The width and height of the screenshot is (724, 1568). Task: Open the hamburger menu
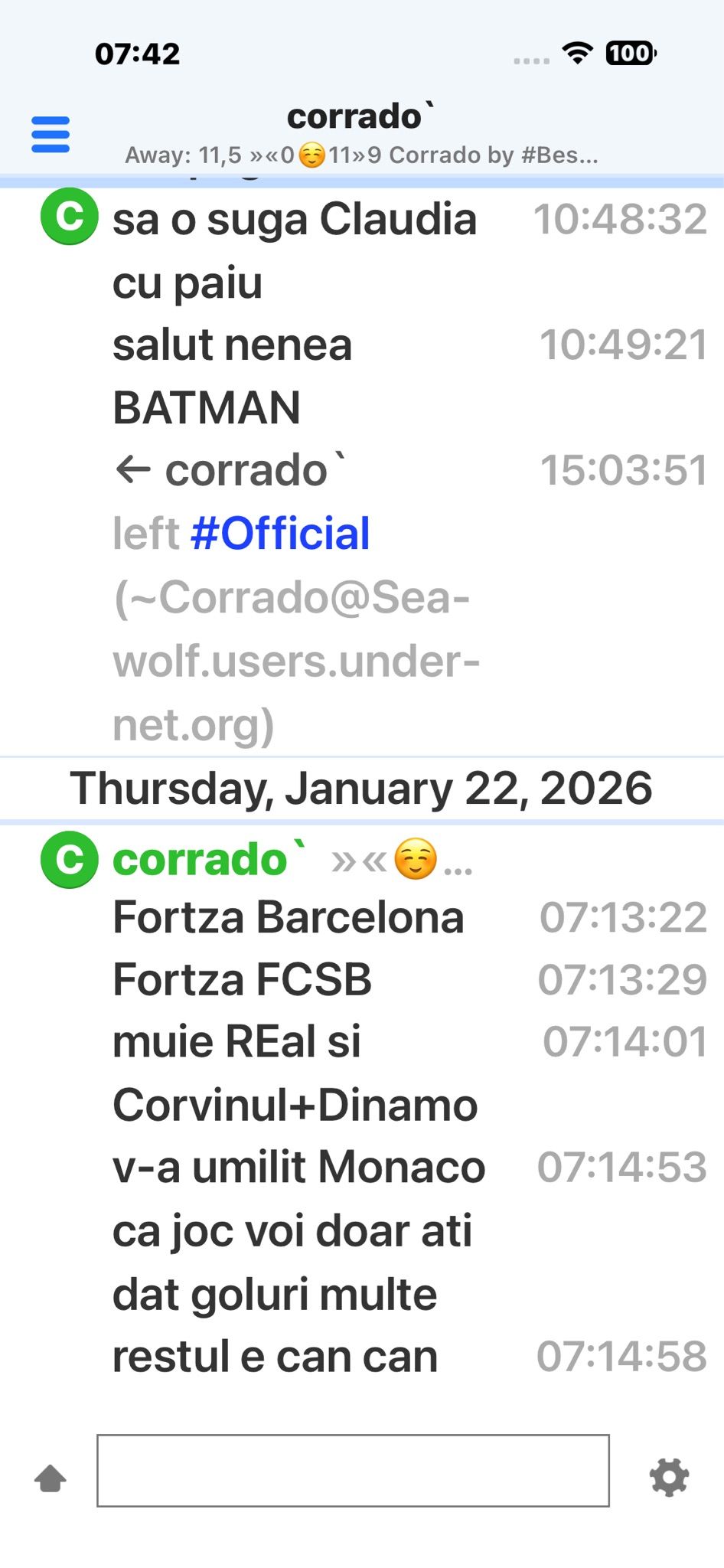(x=51, y=135)
